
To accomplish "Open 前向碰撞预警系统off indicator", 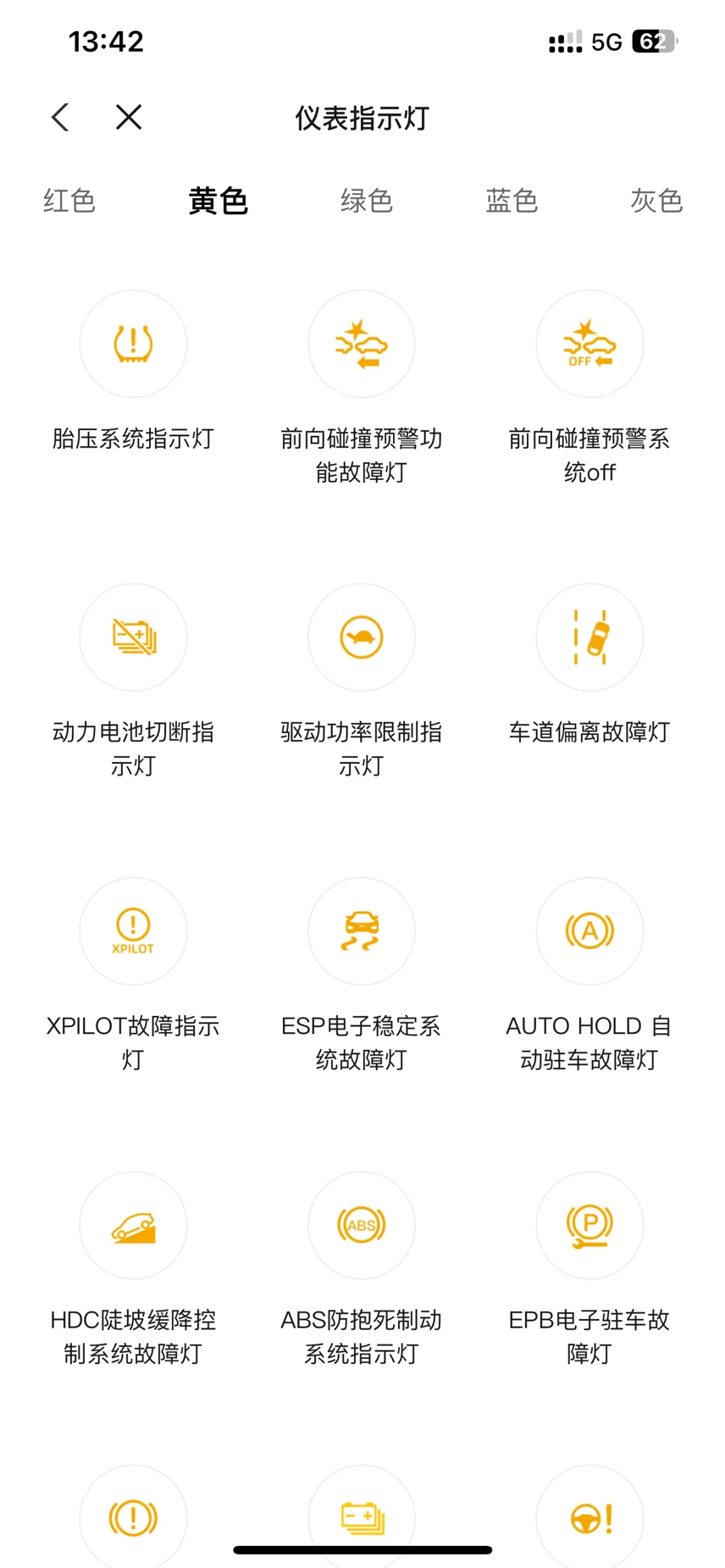I will (x=589, y=345).
